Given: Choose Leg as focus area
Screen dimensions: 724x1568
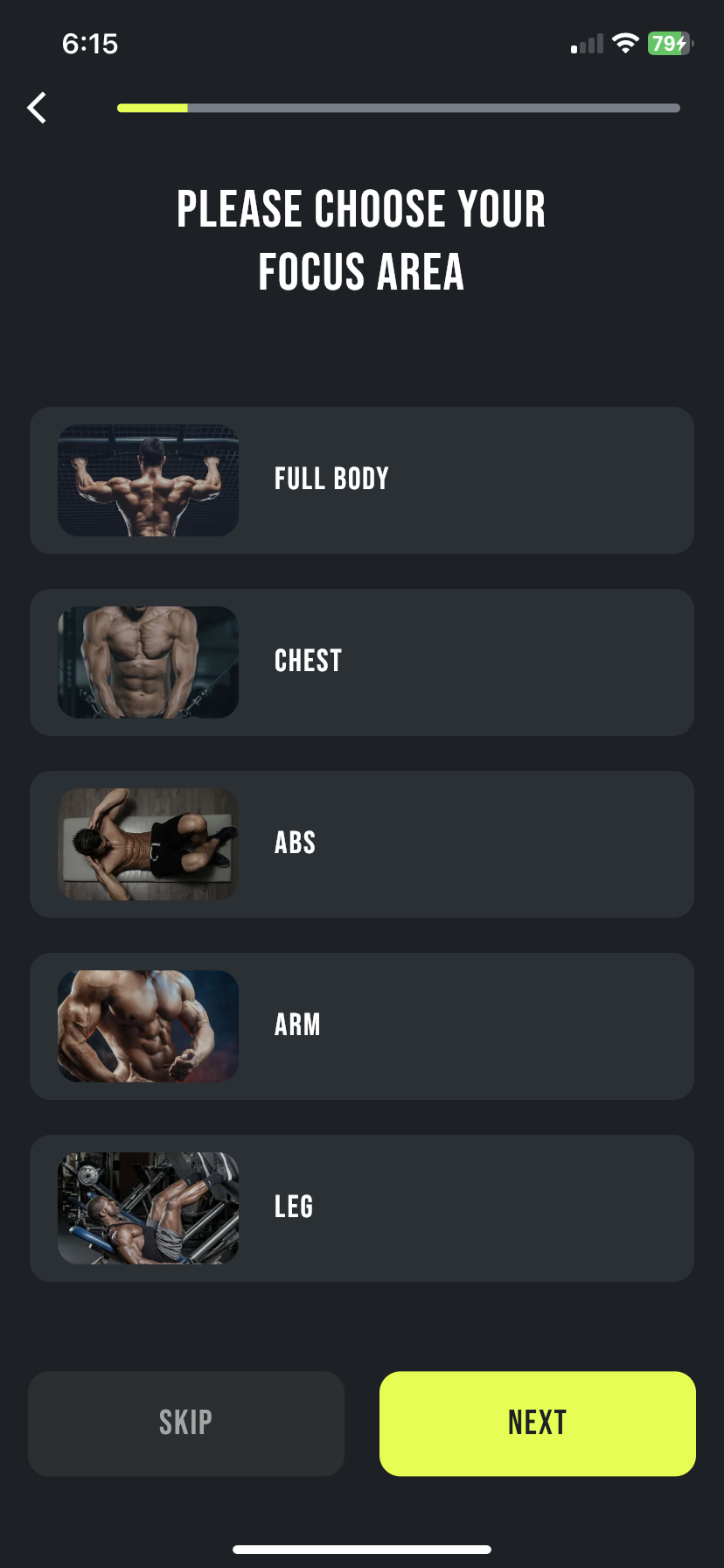Looking at the screenshot, I should pyautogui.click(x=362, y=1208).
